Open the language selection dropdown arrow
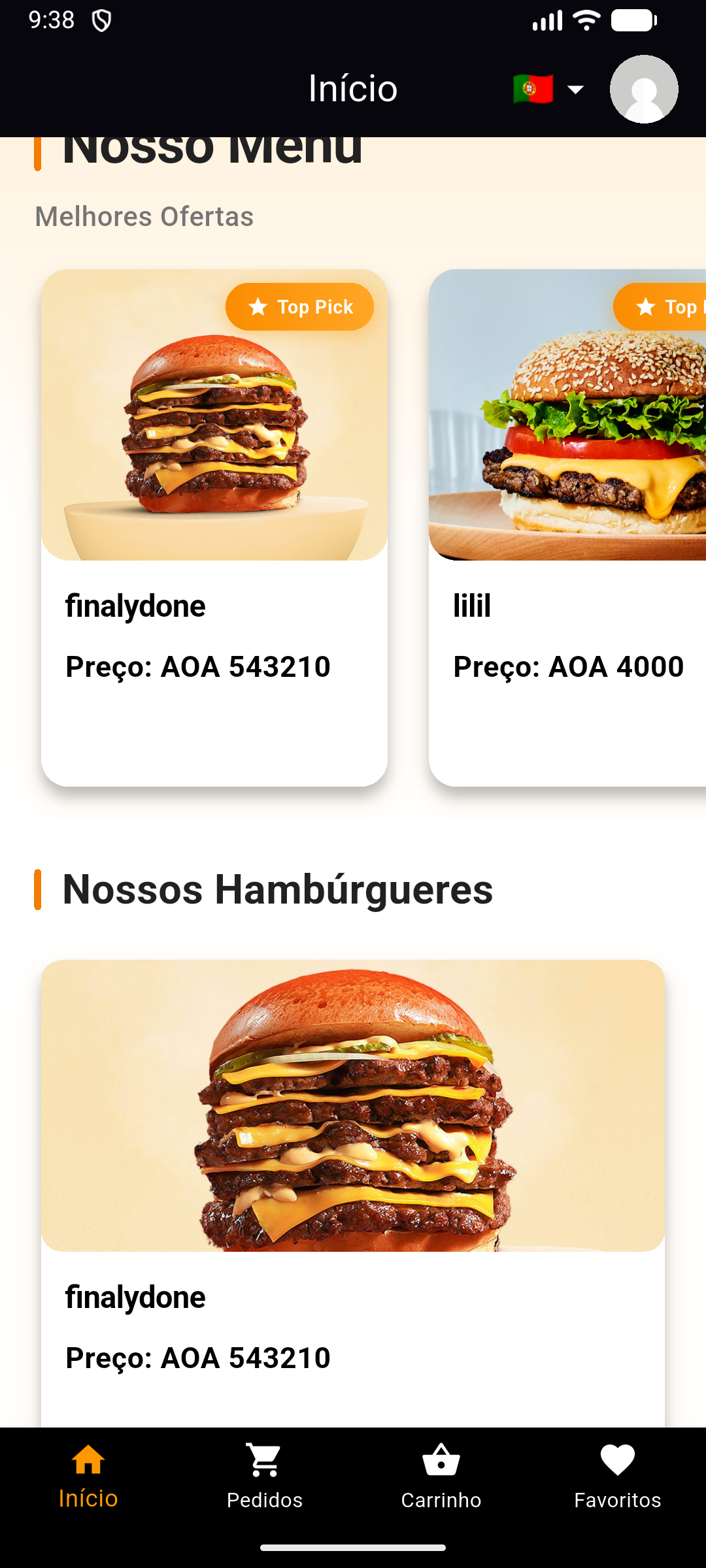This screenshot has height=1568, width=706. (574, 90)
